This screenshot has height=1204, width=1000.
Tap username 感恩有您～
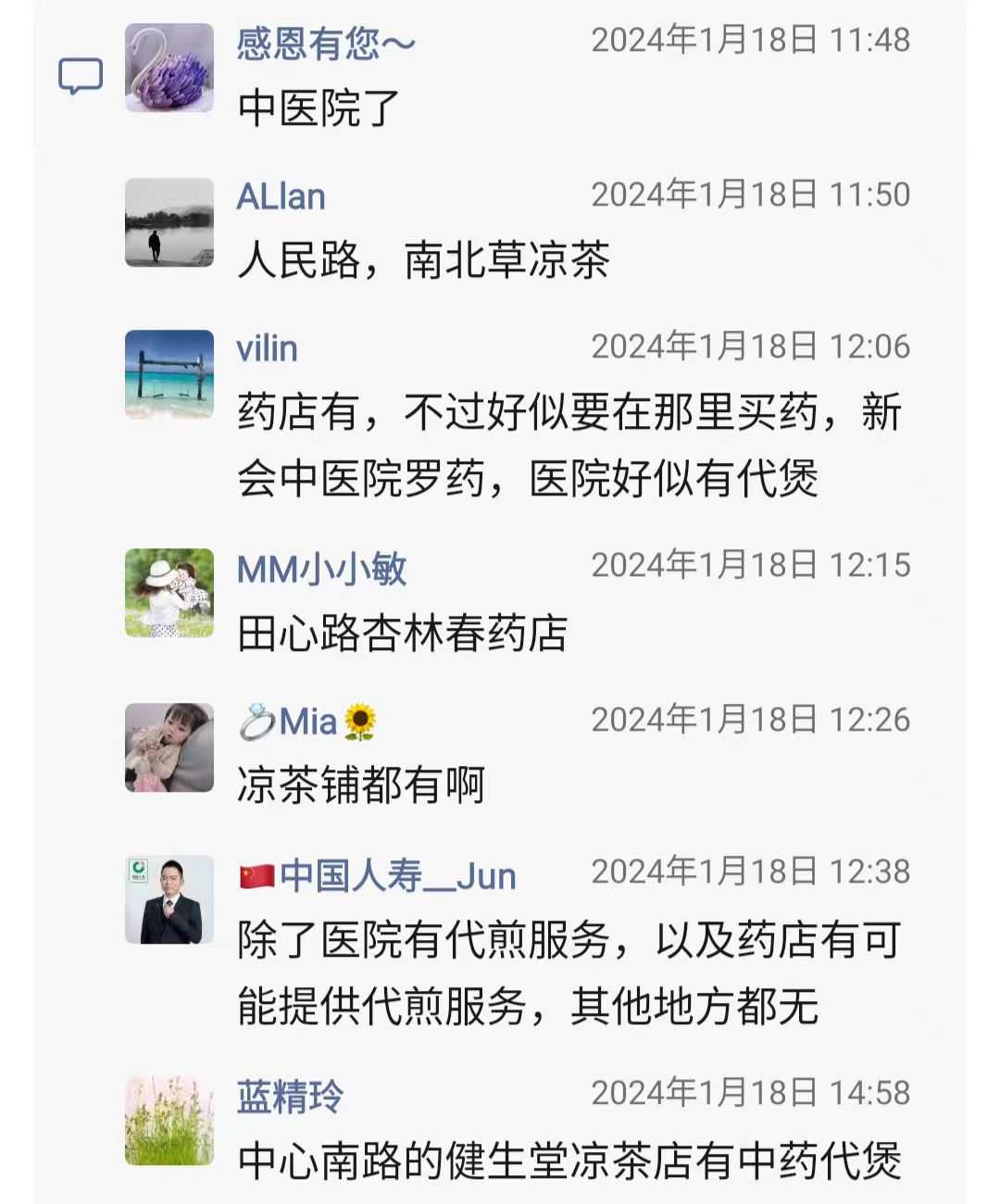click(x=324, y=43)
